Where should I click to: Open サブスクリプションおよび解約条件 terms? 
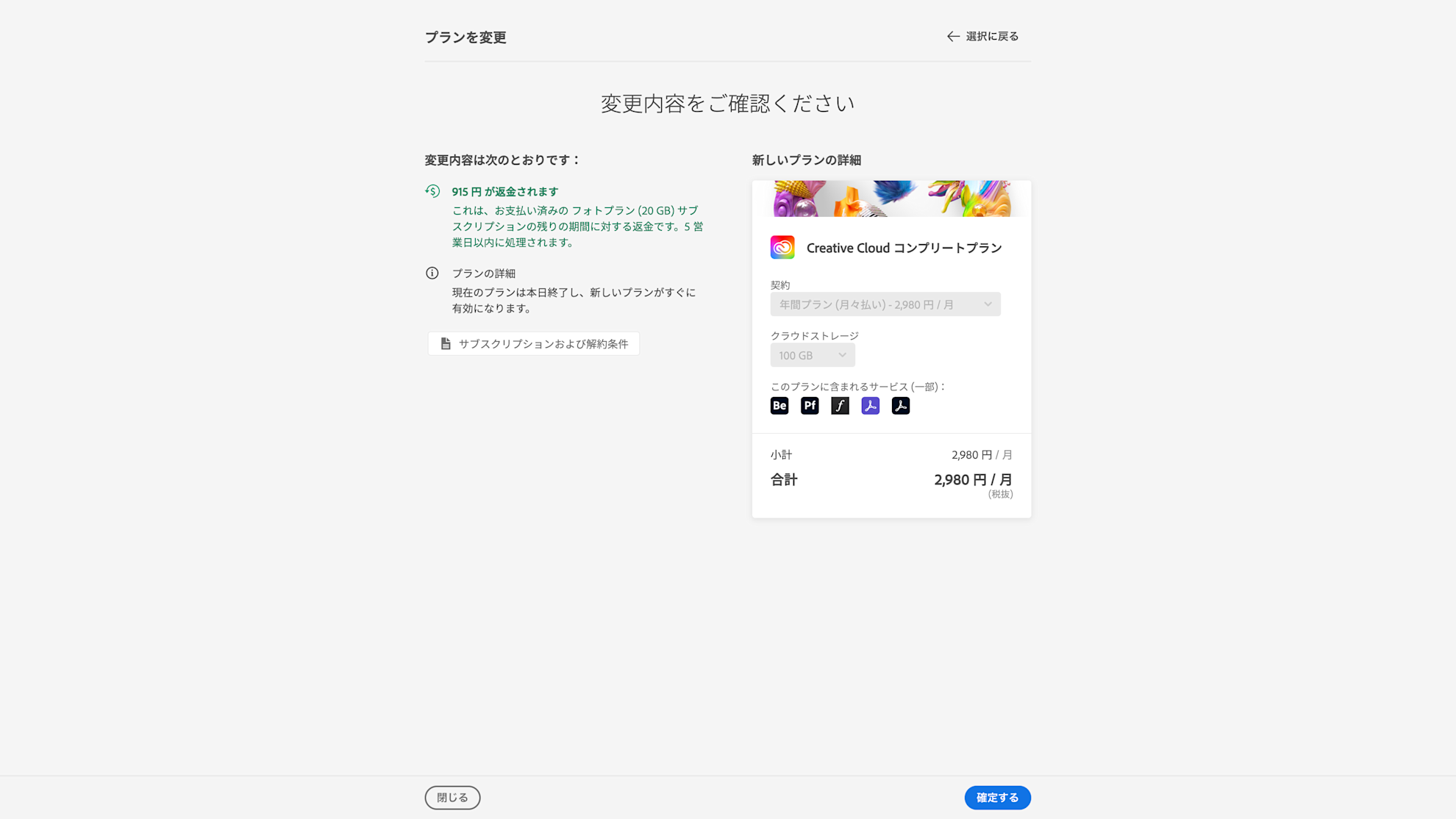[534, 343]
